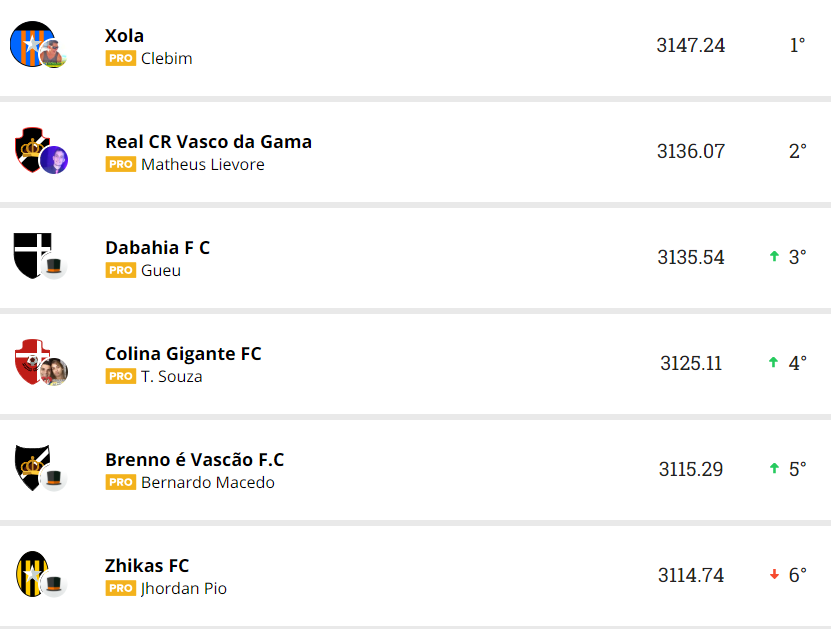View the Zhikas FC team
831x629 pixels.
[x=147, y=566]
